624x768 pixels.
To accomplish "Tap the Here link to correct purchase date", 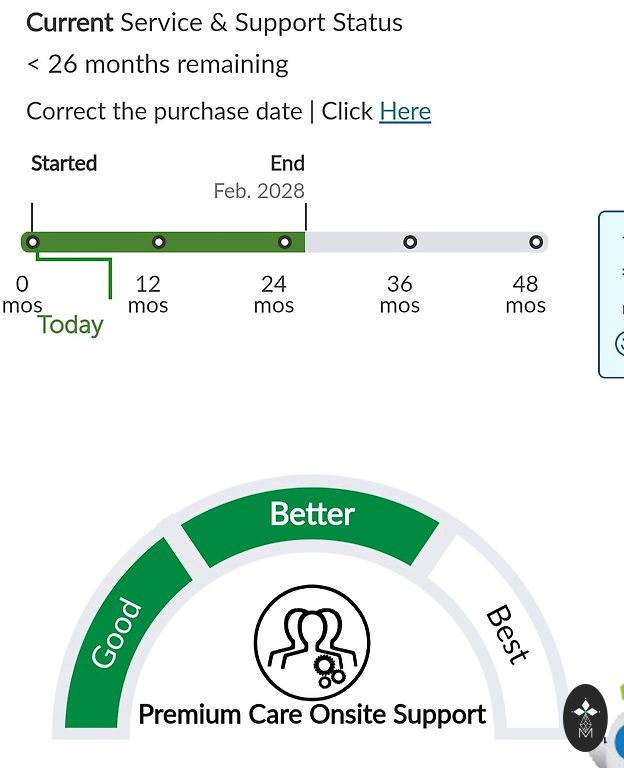I will [x=405, y=111].
